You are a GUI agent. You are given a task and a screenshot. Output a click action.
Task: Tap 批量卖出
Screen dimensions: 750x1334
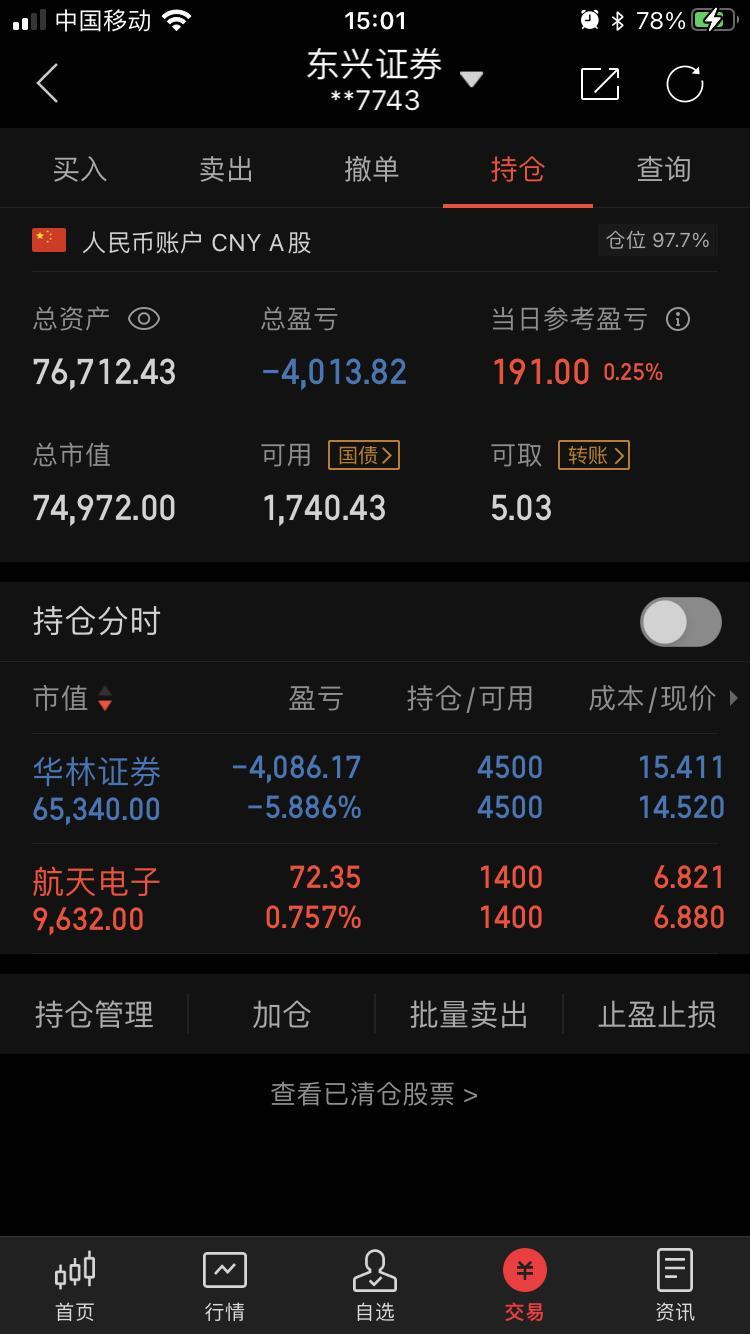pyautogui.click(x=469, y=1015)
